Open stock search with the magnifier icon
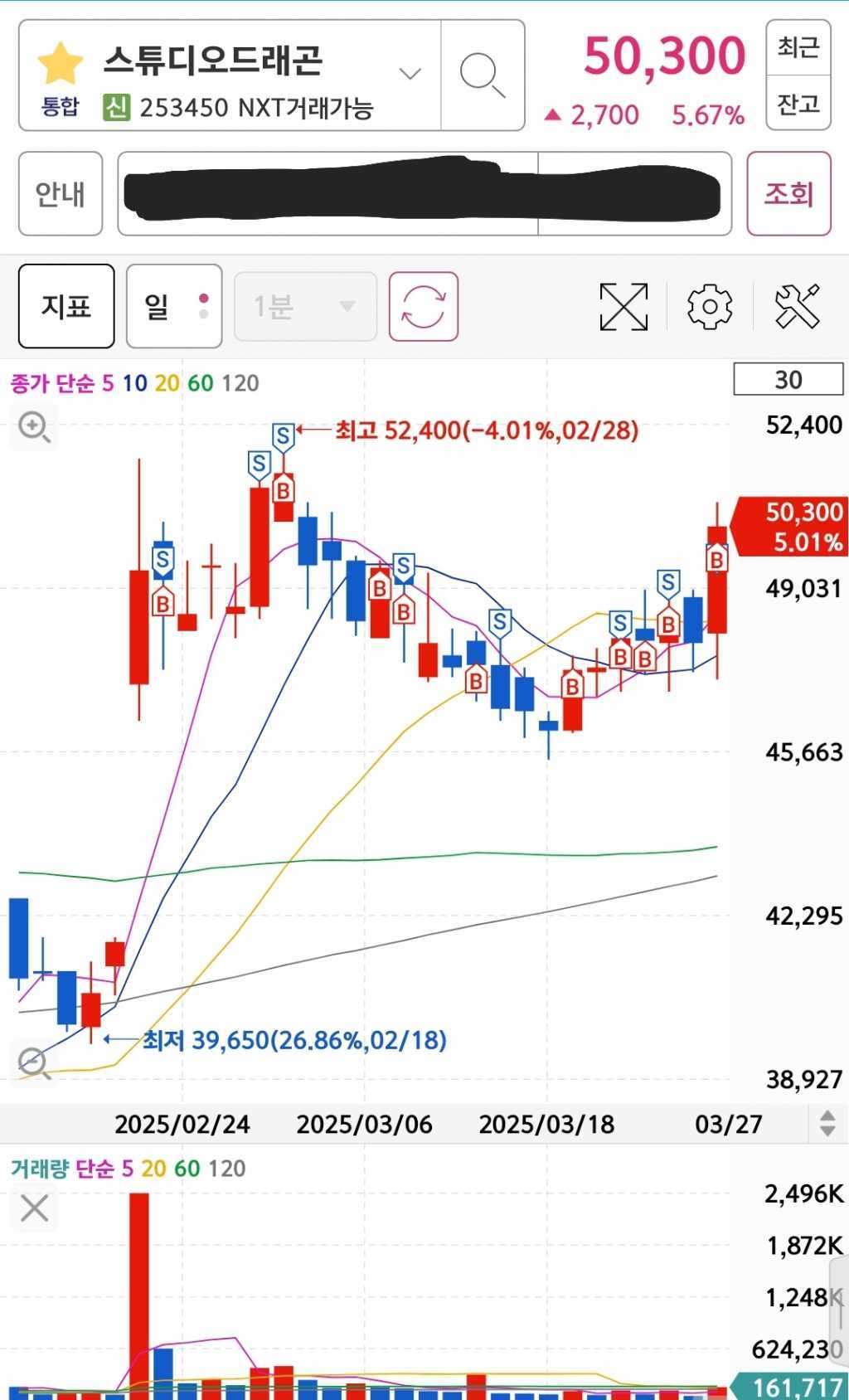Viewport: 849px width, 1400px height. click(482, 75)
